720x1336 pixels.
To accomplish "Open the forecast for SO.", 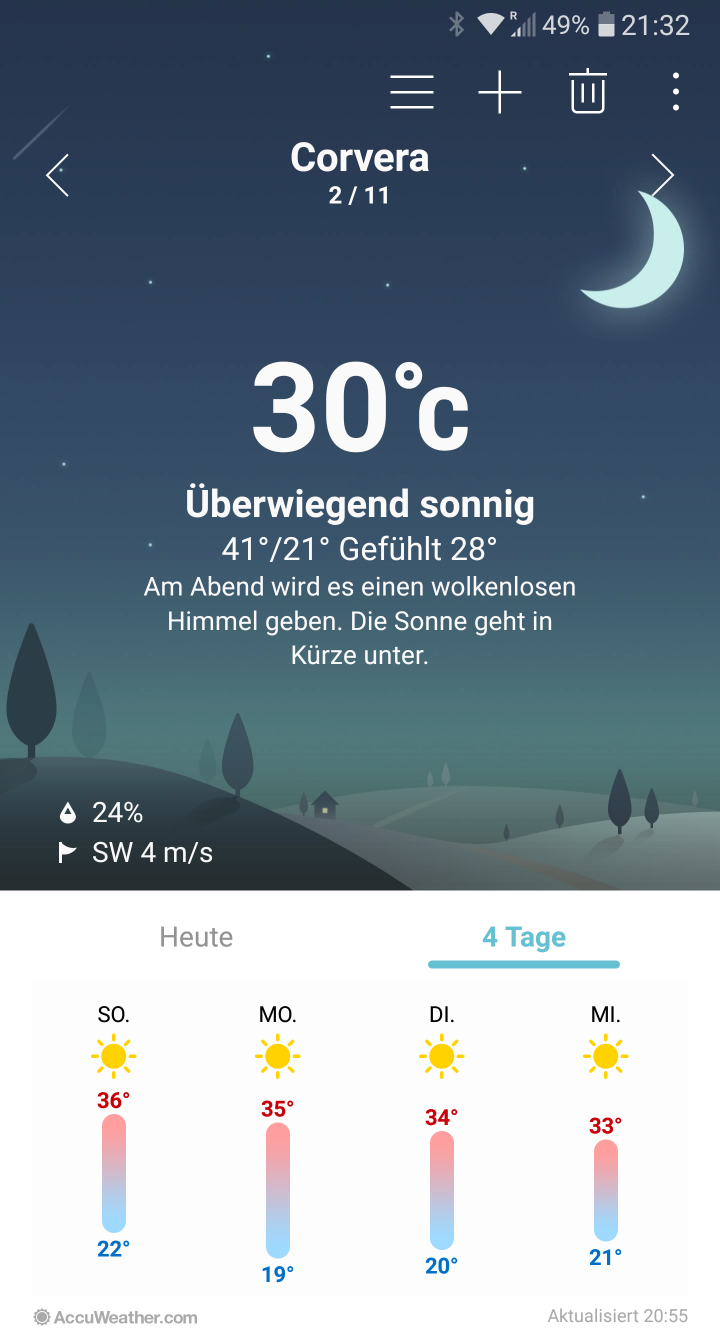I will coord(114,1140).
